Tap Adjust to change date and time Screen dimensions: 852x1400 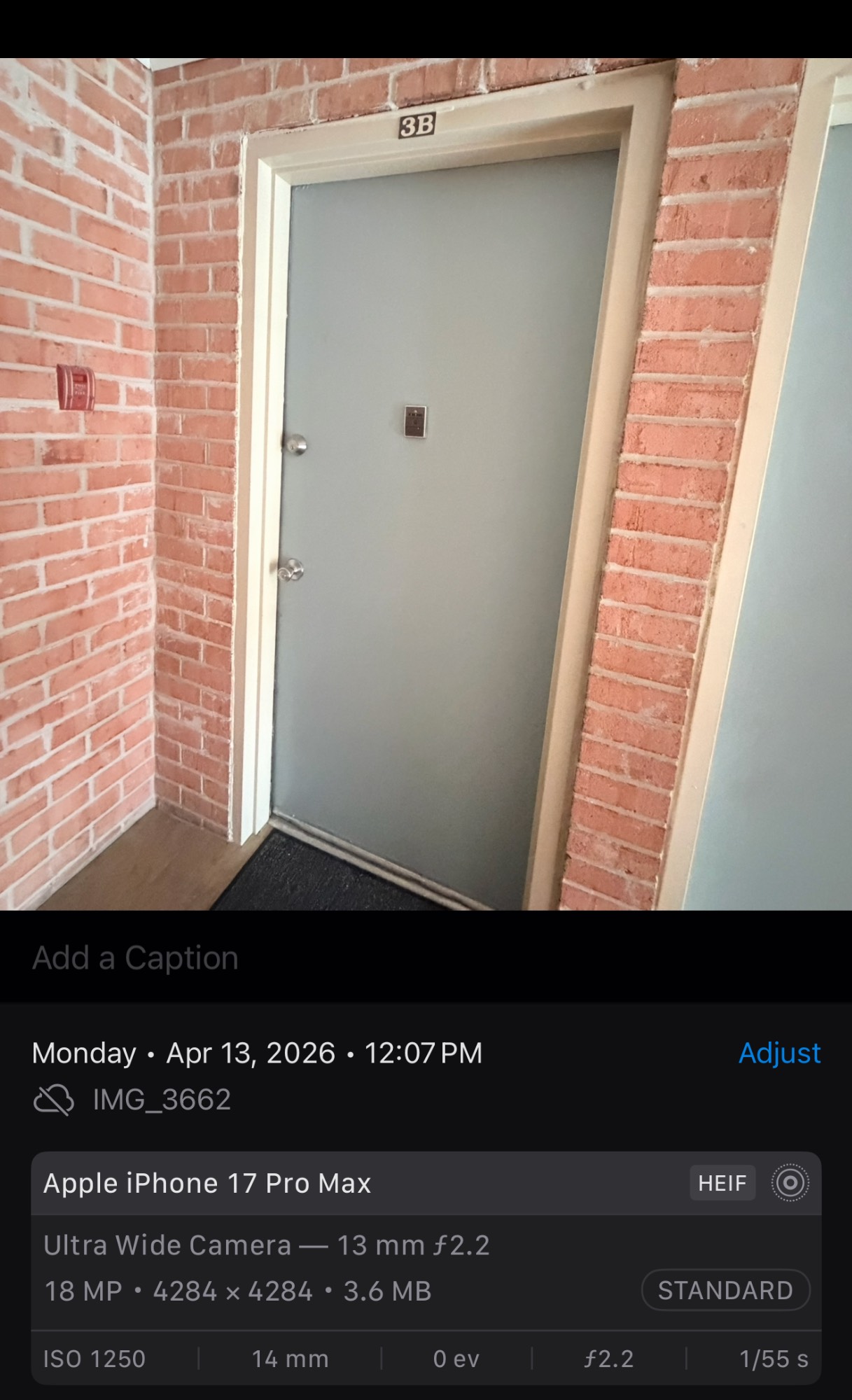coord(778,1053)
